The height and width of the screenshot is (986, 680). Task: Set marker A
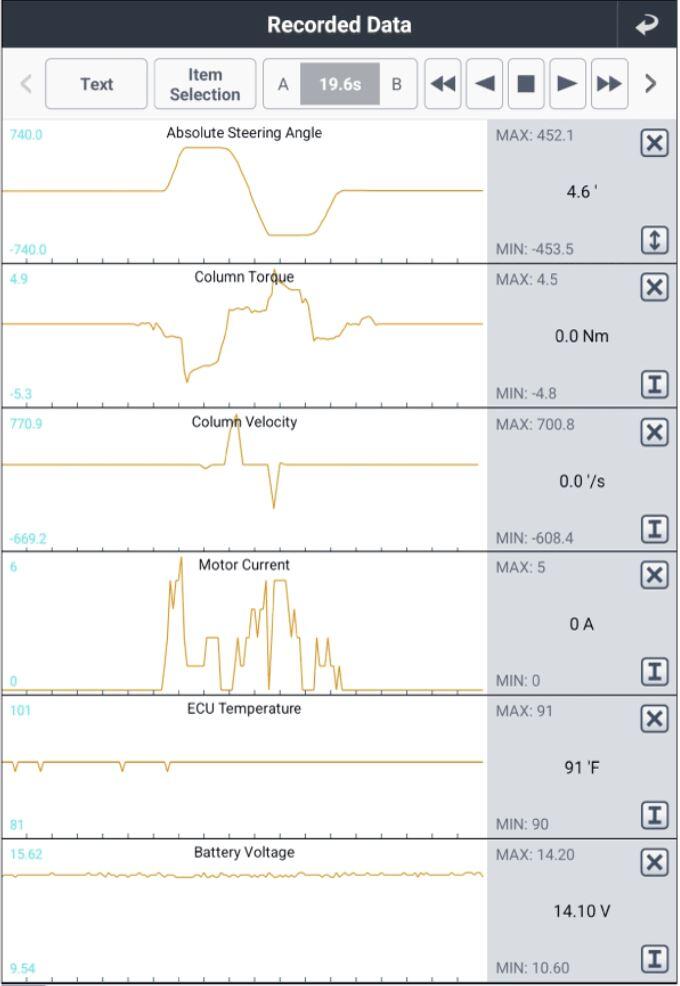click(283, 84)
